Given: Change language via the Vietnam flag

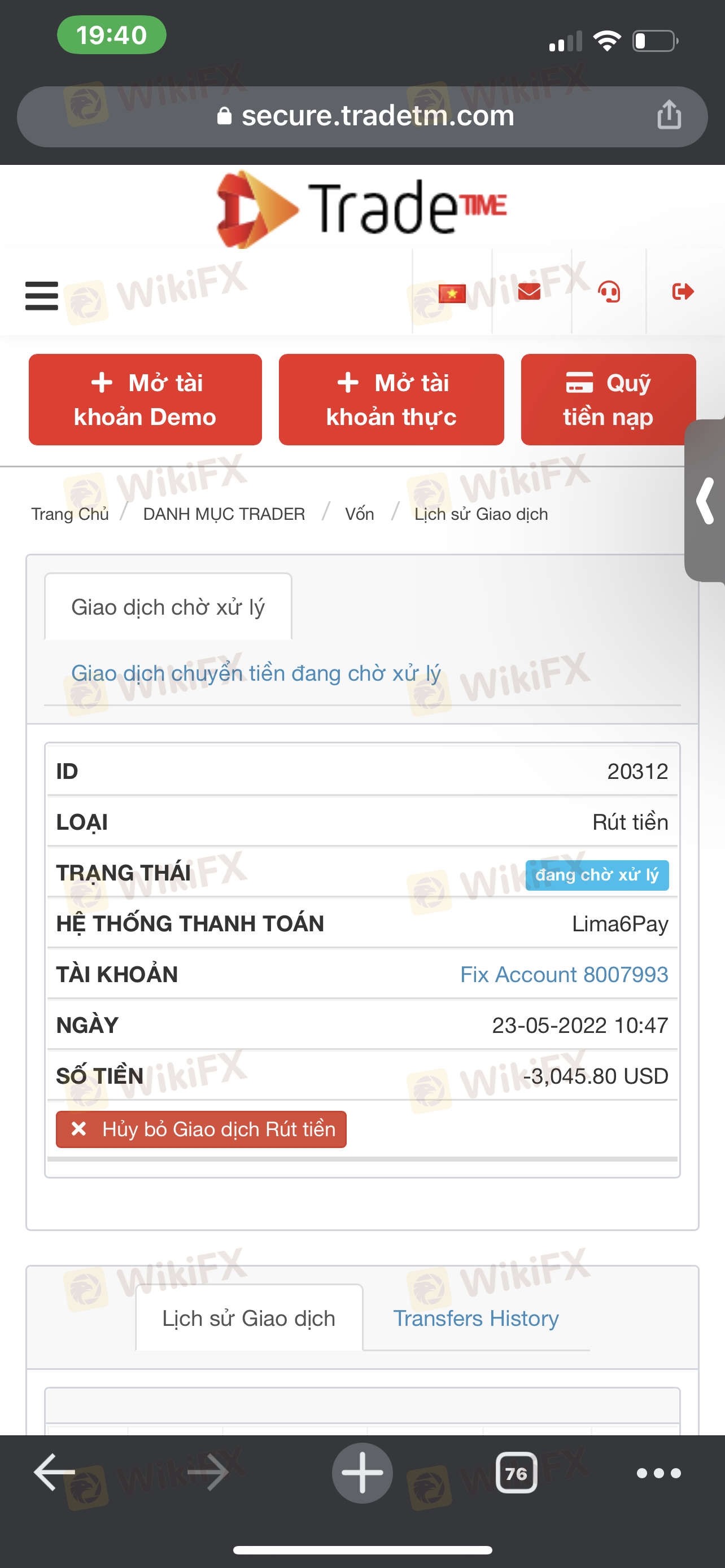Looking at the screenshot, I should tap(452, 294).
